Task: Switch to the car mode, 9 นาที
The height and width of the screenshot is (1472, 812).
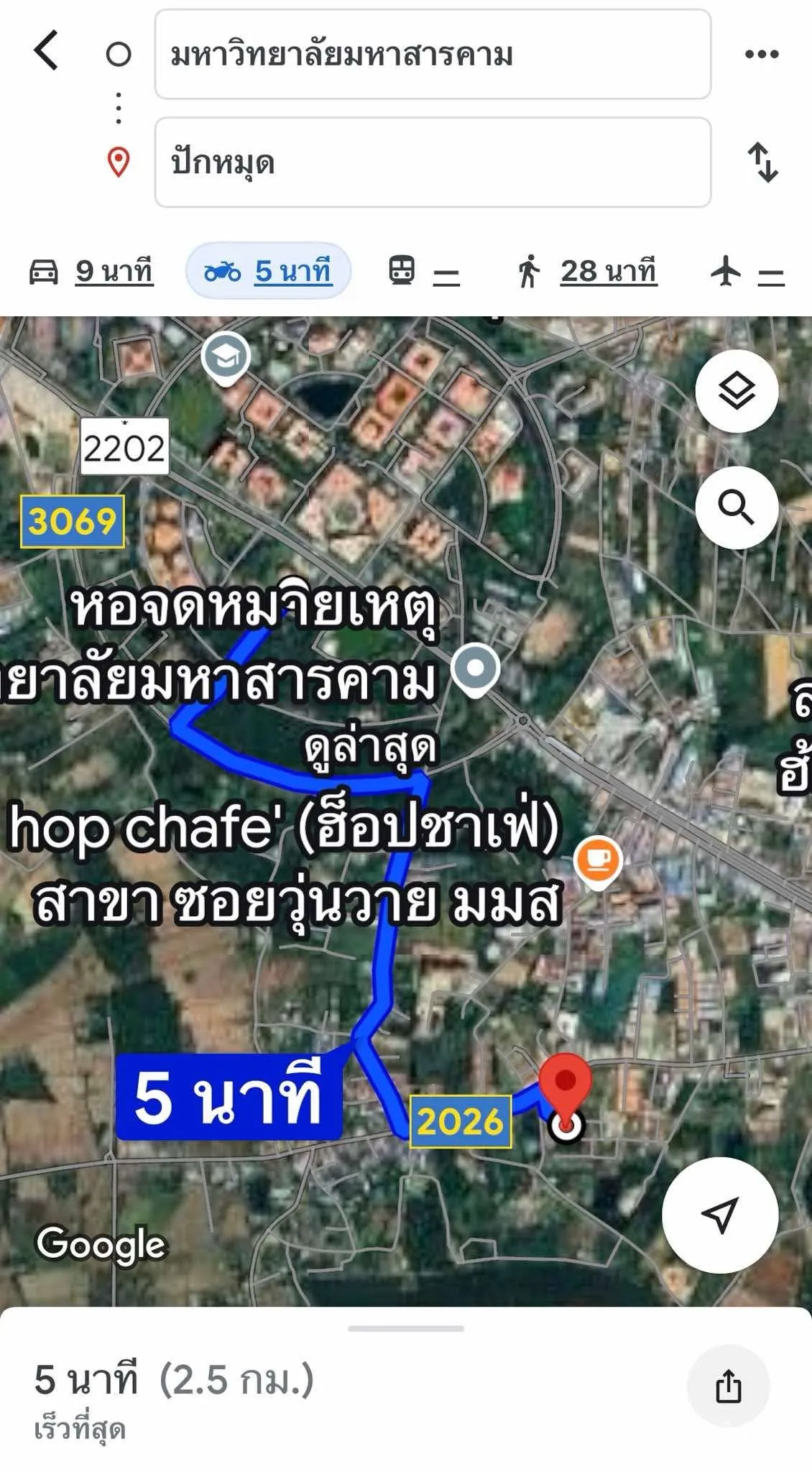Action: click(91, 272)
